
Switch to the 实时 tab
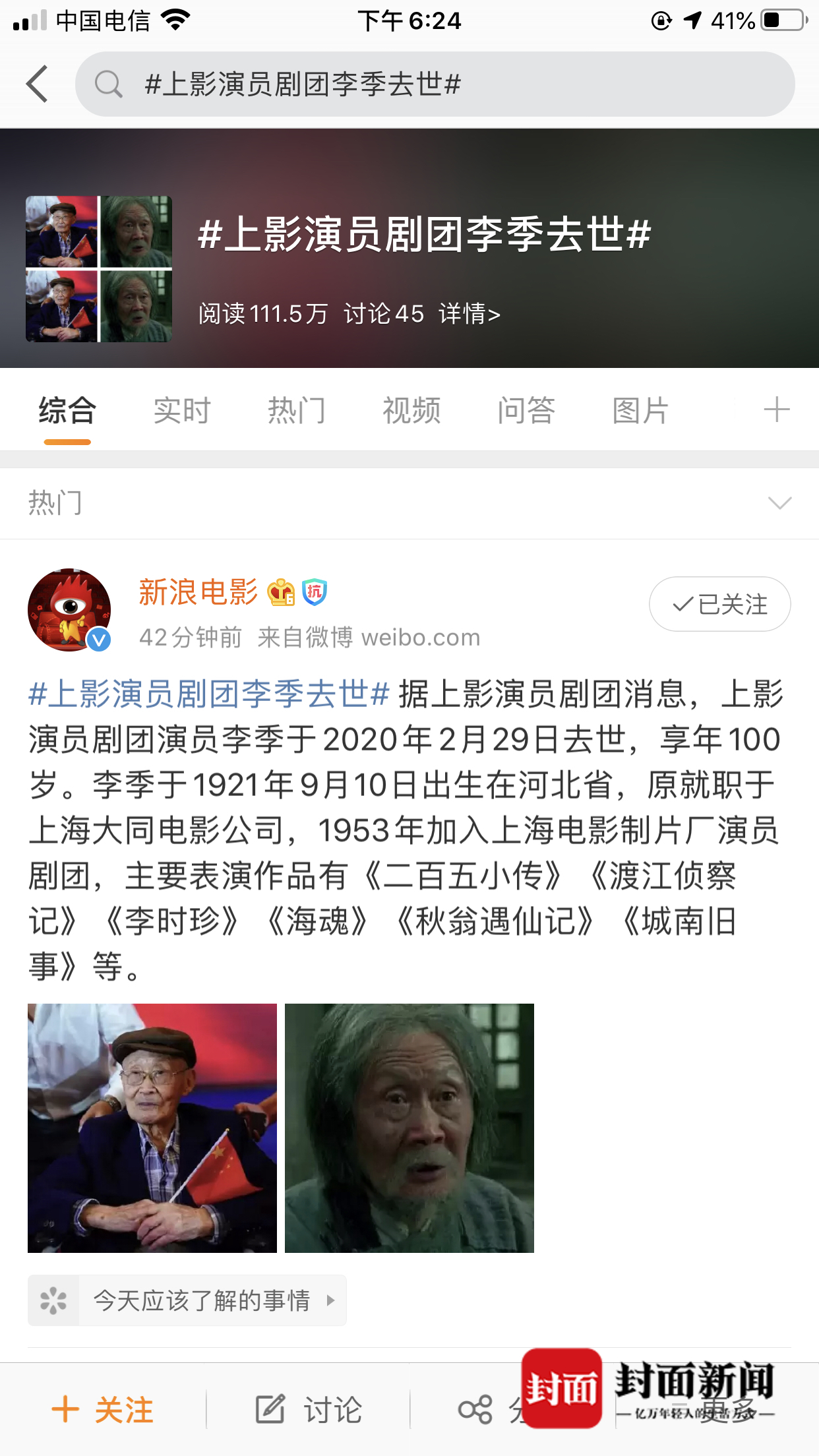(182, 410)
